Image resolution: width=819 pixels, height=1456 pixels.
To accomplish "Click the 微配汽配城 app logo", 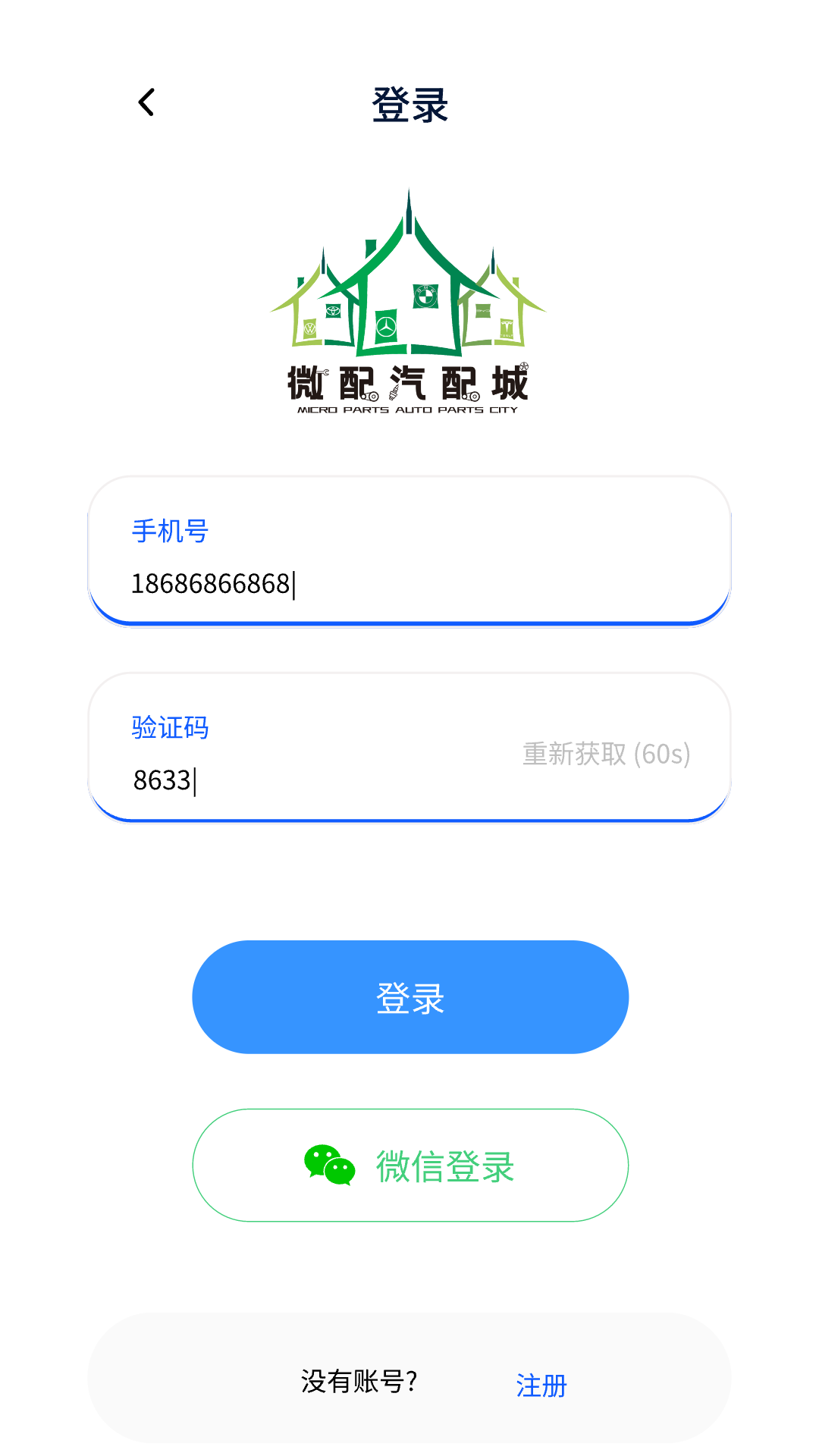I will (x=409, y=303).
